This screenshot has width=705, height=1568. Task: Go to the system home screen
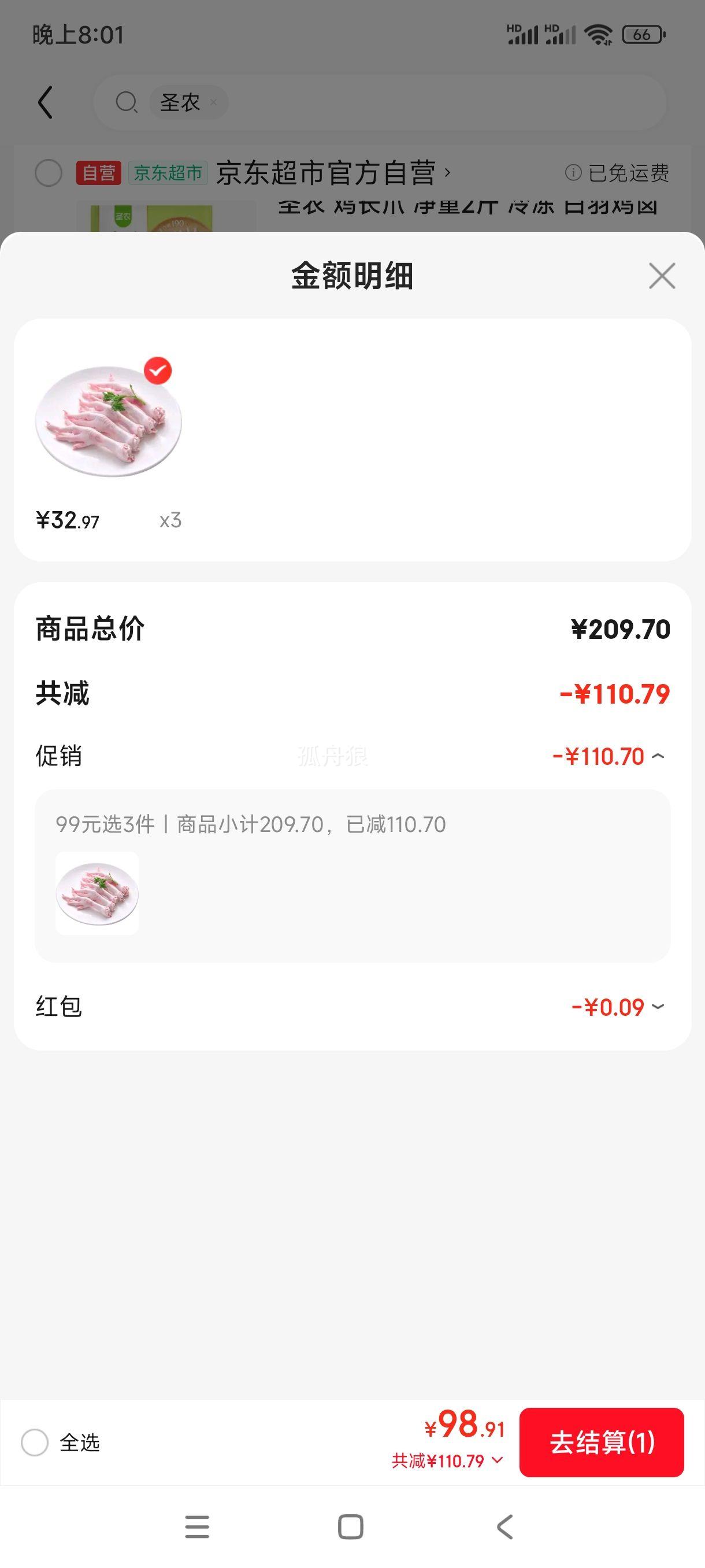(350, 1526)
